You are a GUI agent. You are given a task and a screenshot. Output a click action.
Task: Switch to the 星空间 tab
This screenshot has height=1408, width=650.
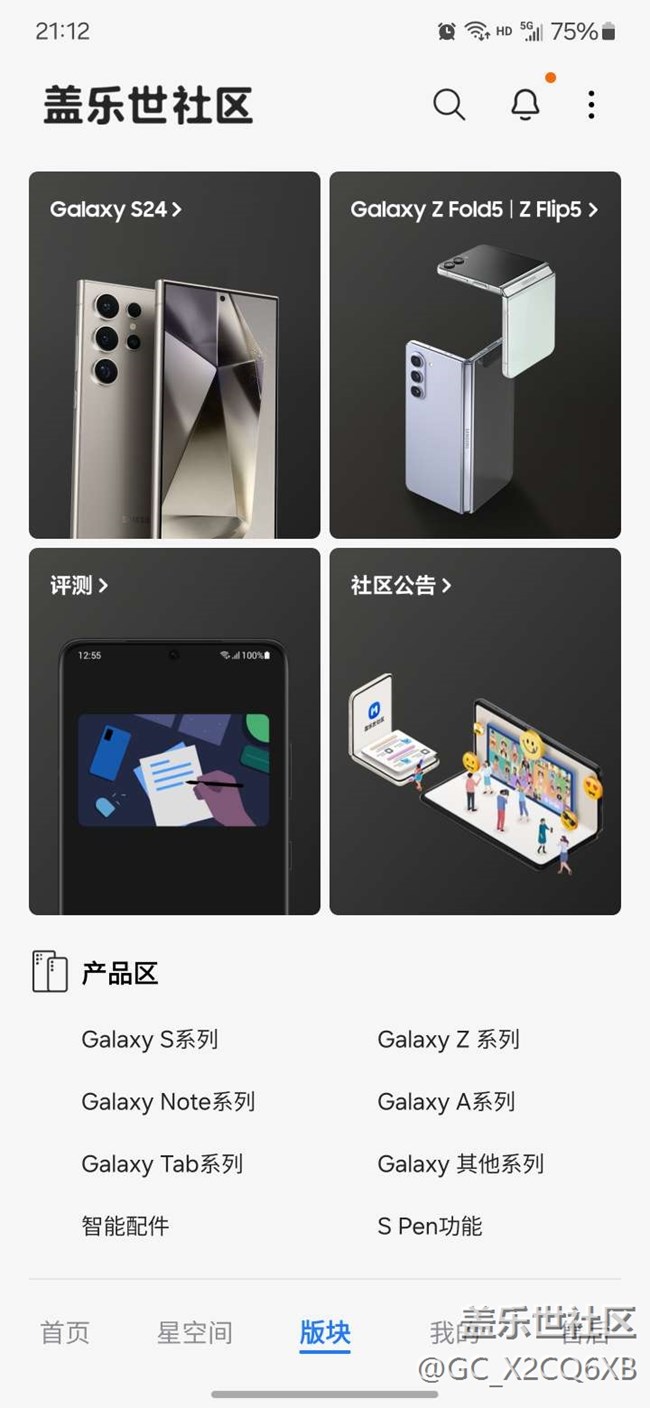[x=195, y=1332]
